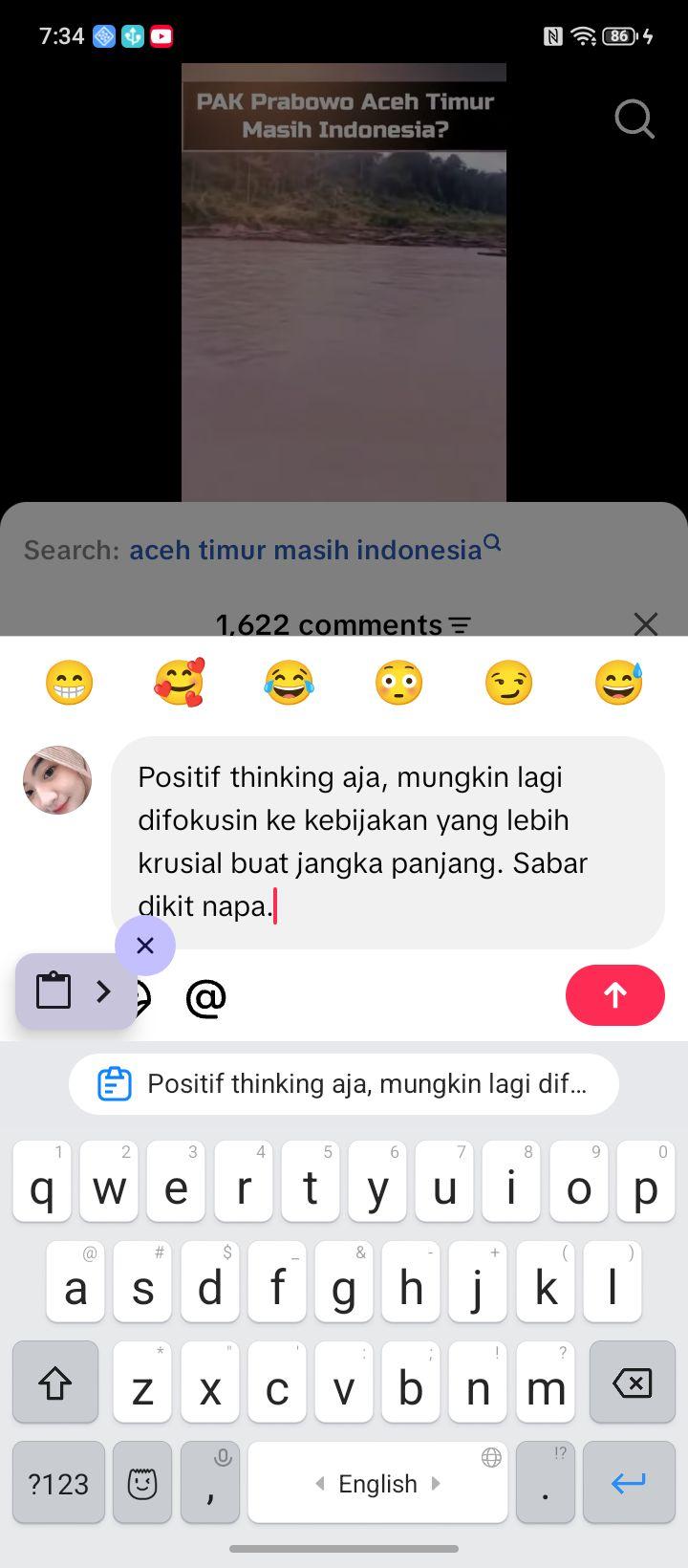Expand the floating clipboard tool
This screenshot has width=688, height=1568.
click(x=76, y=991)
